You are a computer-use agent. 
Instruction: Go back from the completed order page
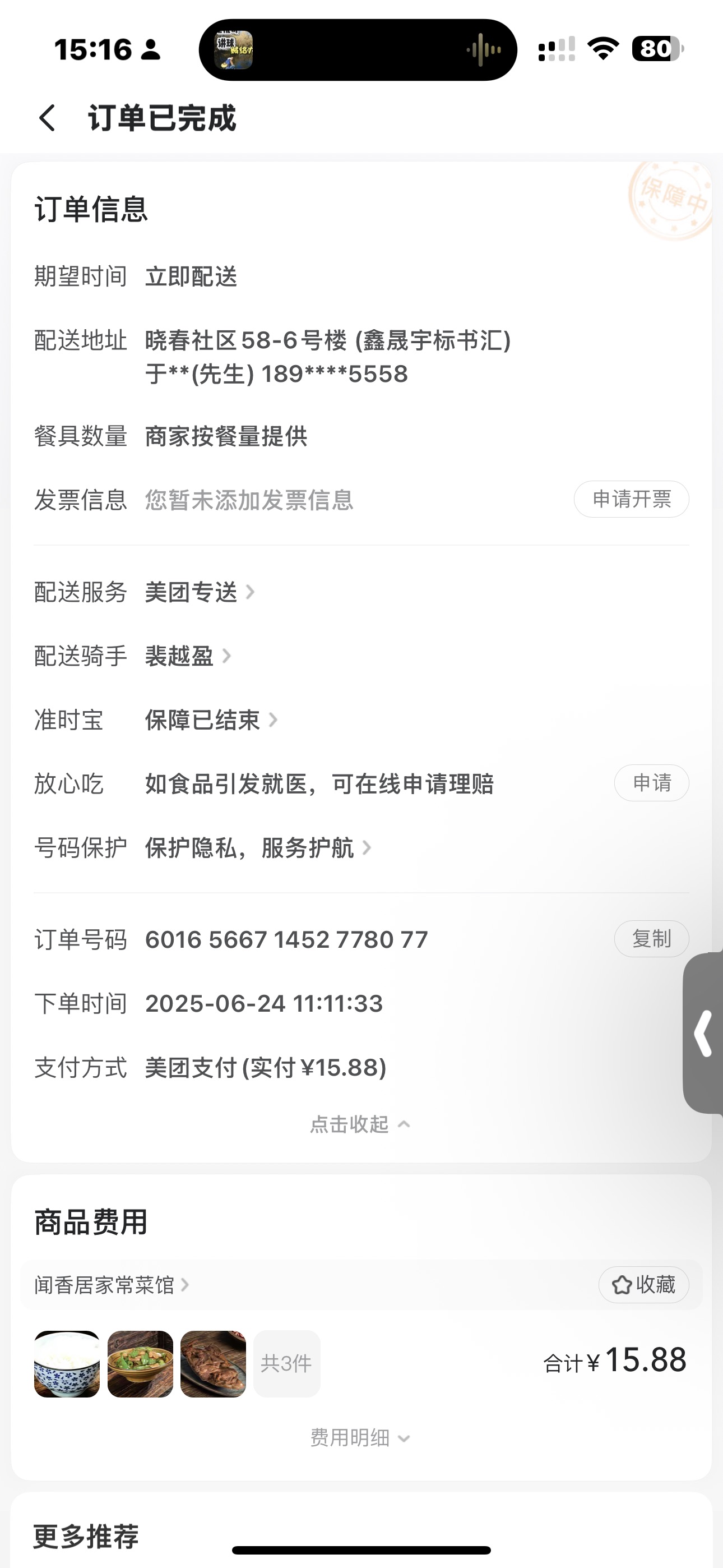pyautogui.click(x=48, y=117)
